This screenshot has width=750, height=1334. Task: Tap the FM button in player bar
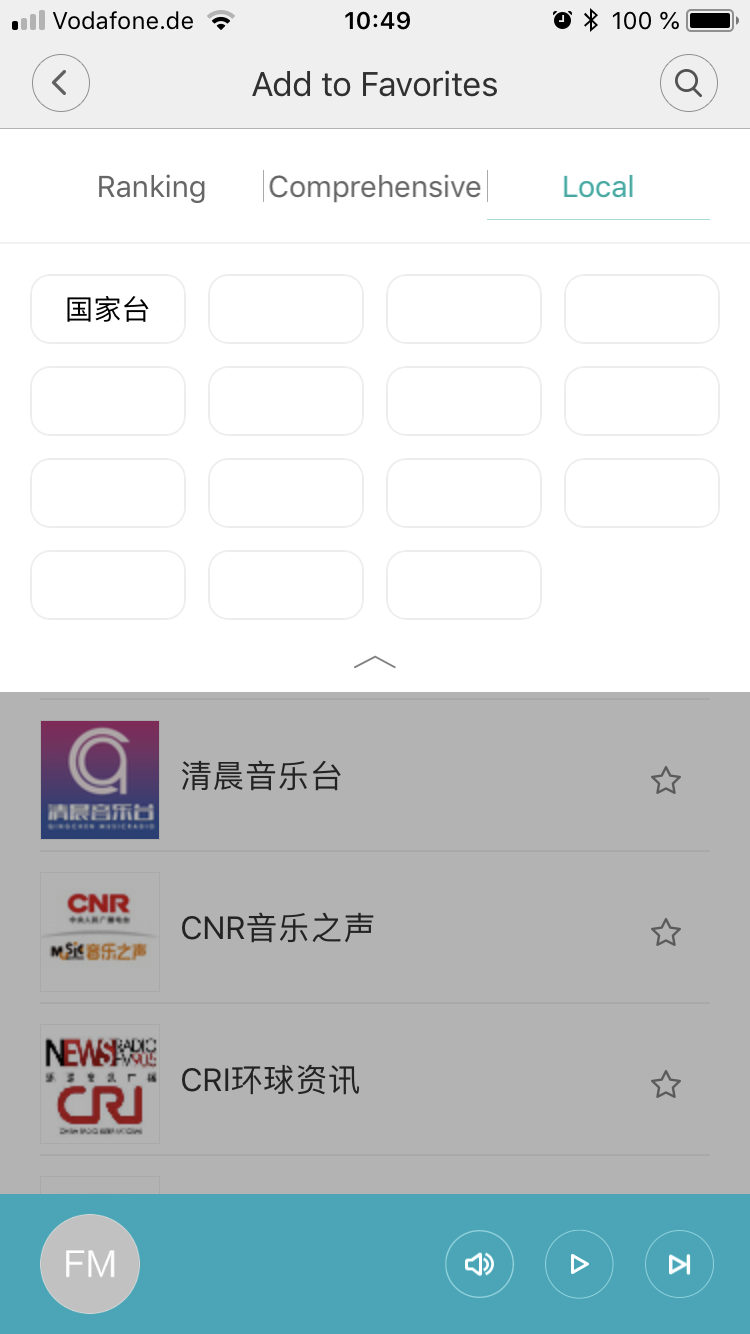90,1264
